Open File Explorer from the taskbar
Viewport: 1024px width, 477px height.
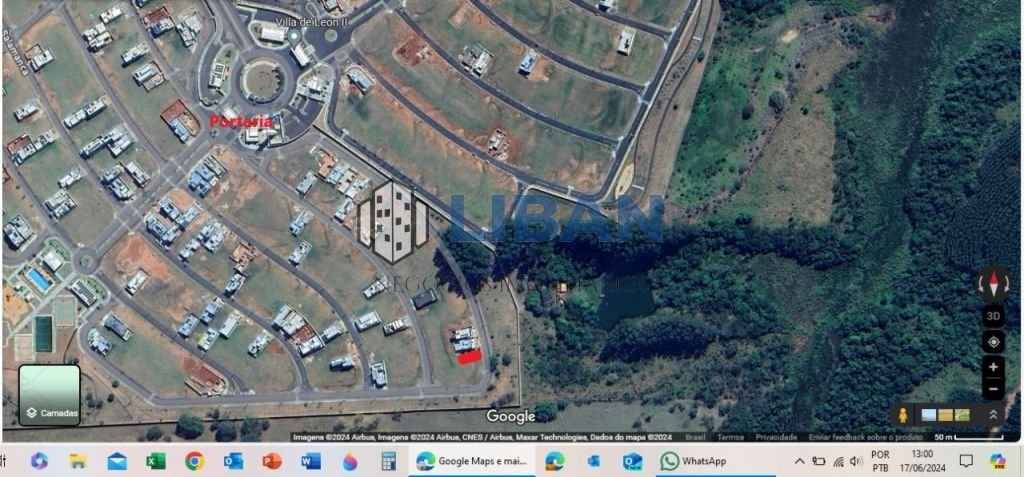[78, 461]
